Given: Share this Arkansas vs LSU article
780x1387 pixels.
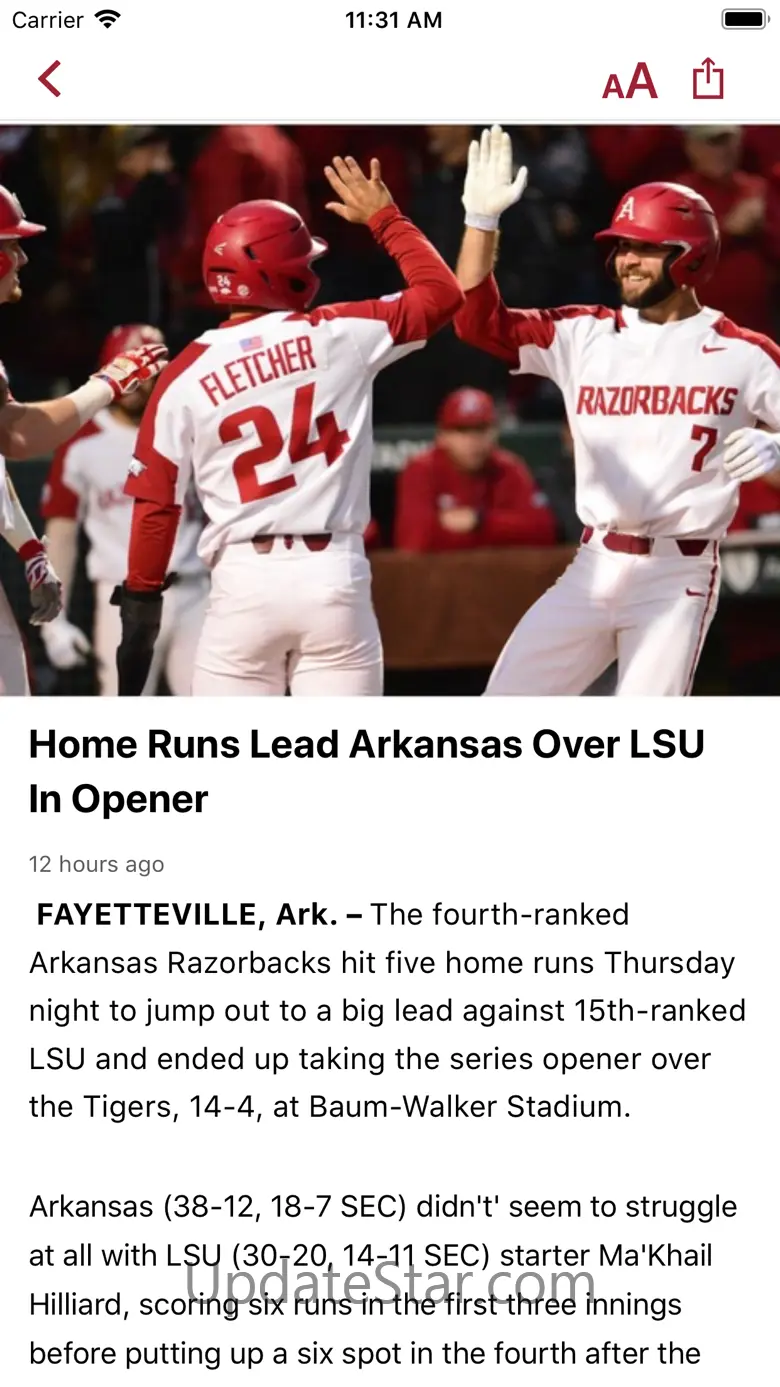Looking at the screenshot, I should [708, 79].
